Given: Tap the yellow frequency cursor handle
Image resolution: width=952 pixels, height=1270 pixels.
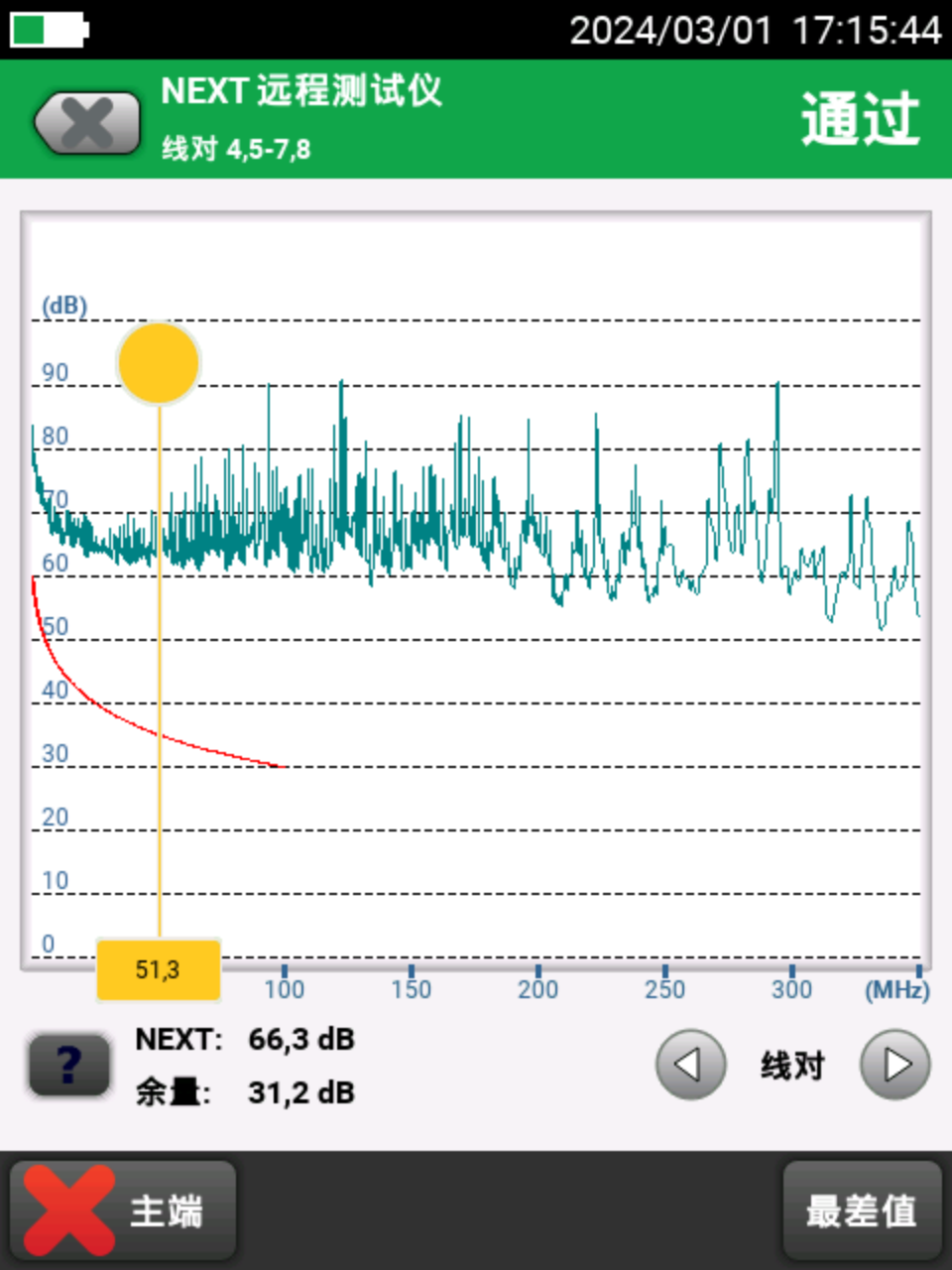Looking at the screenshot, I should [159, 363].
